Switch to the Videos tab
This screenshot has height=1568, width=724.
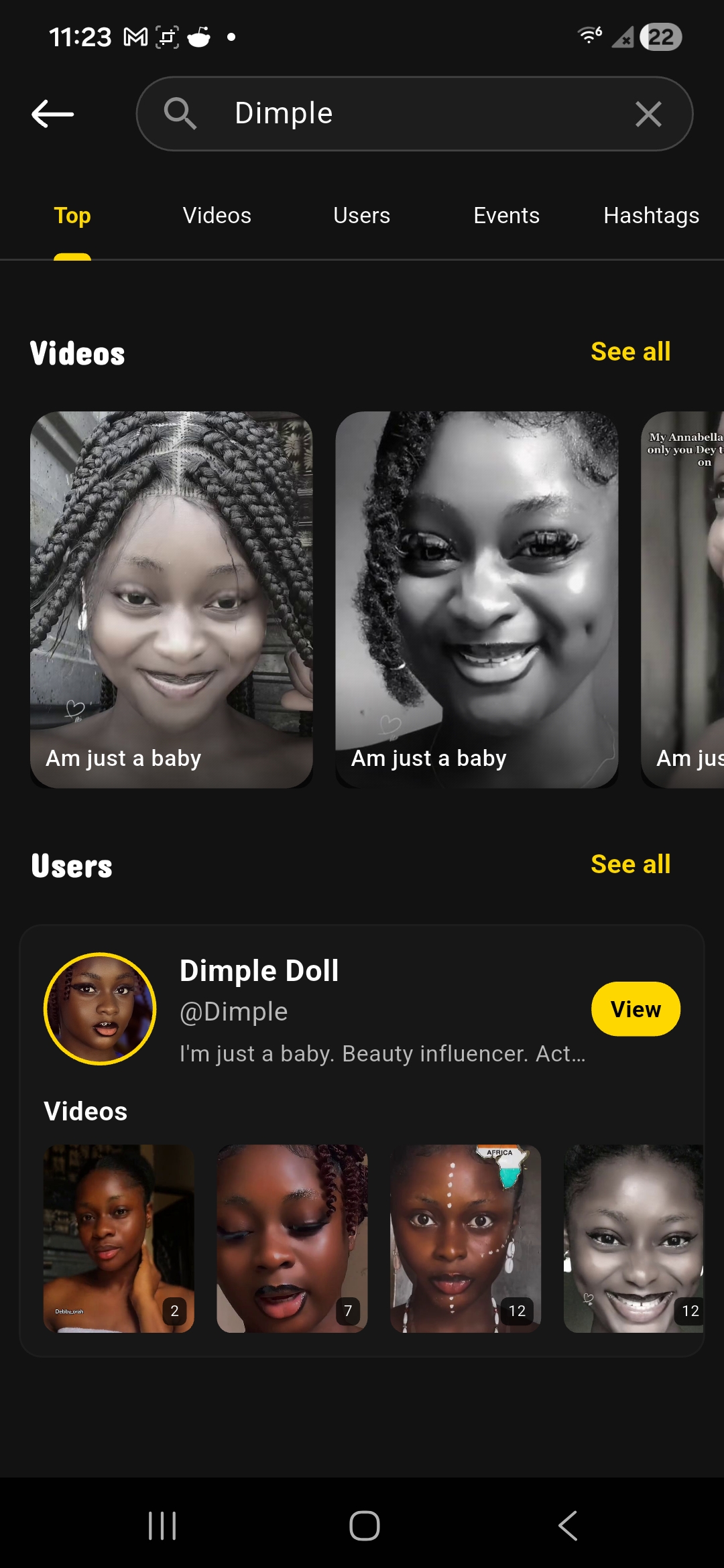pyautogui.click(x=216, y=215)
